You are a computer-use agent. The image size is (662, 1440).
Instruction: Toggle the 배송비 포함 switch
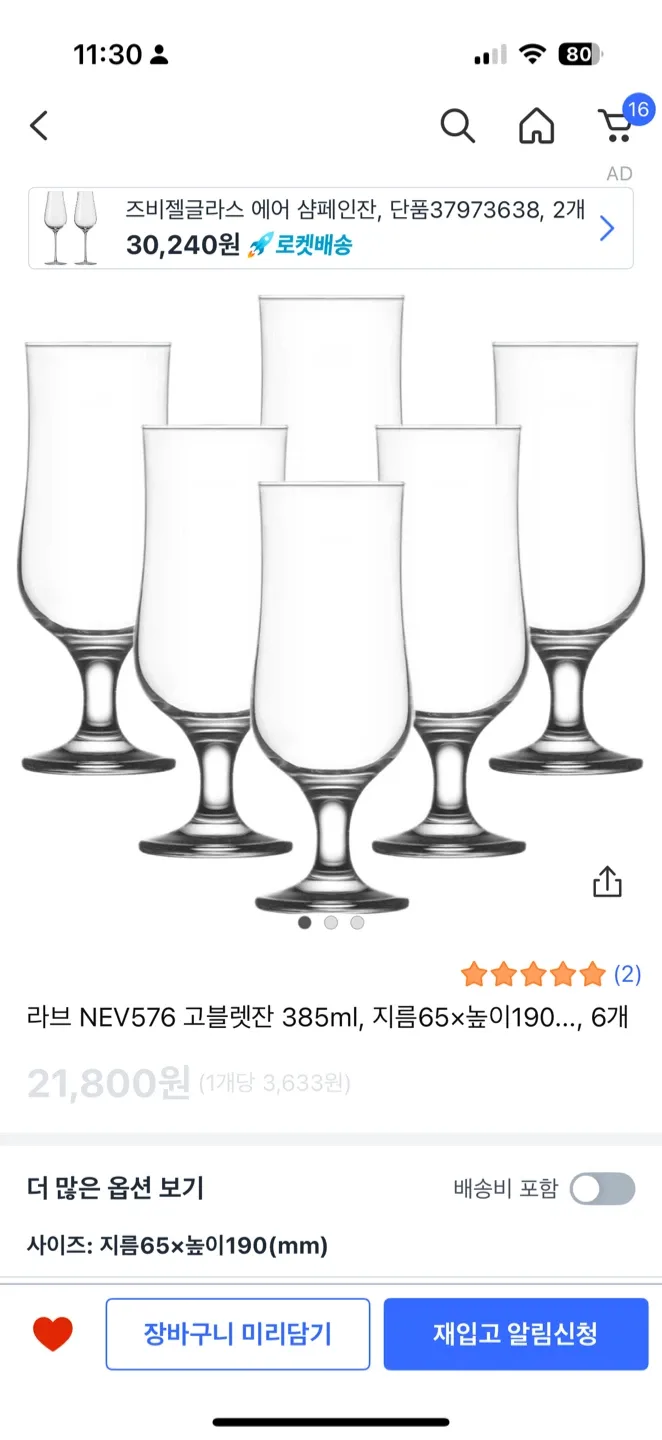pyautogui.click(x=602, y=1189)
